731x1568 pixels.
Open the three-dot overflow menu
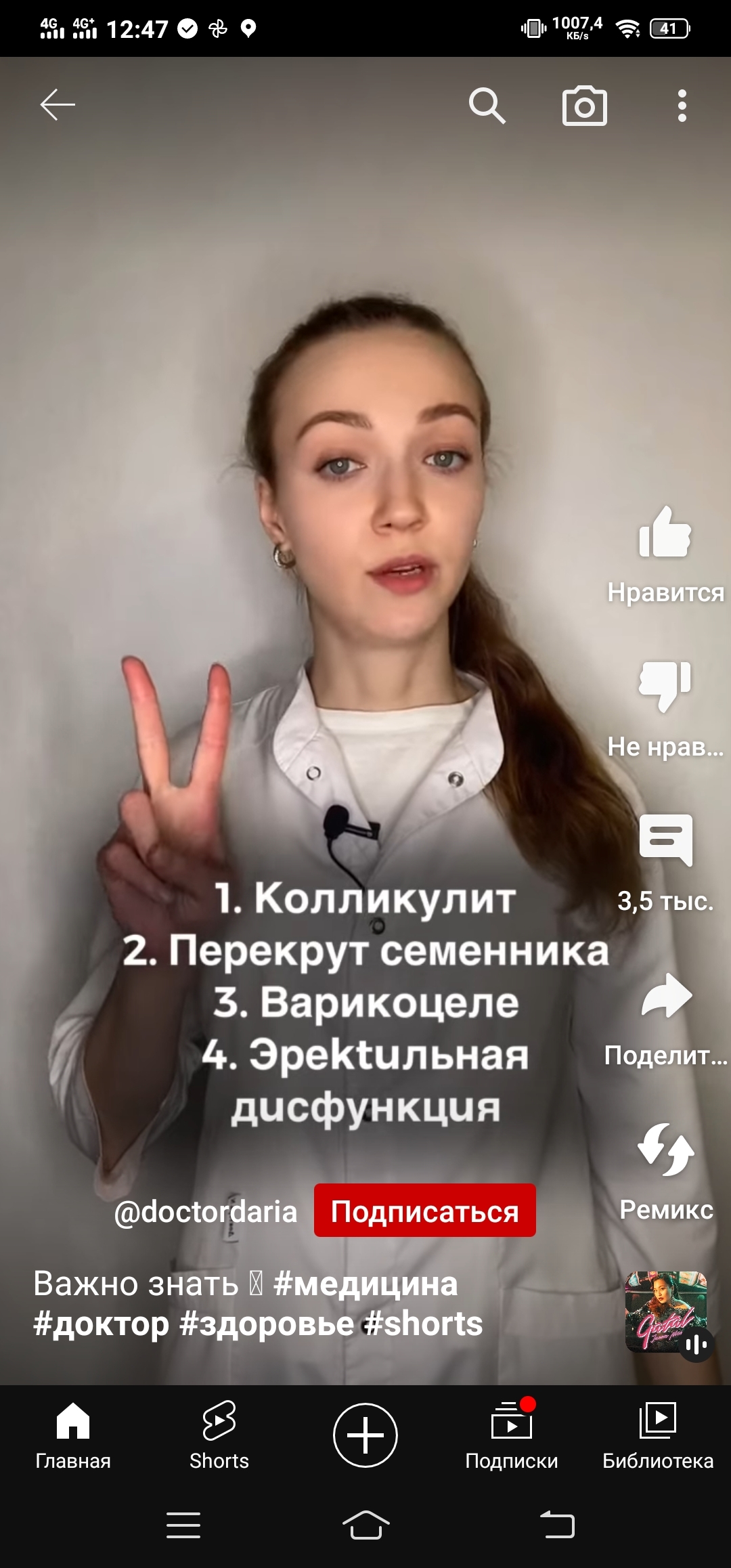pyautogui.click(x=682, y=106)
